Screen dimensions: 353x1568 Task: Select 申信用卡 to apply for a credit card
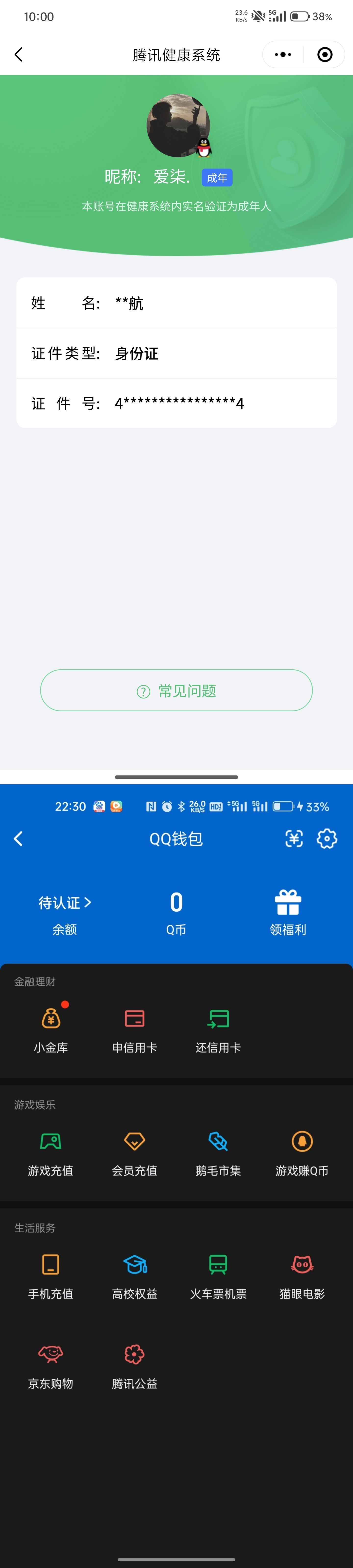135,1029
